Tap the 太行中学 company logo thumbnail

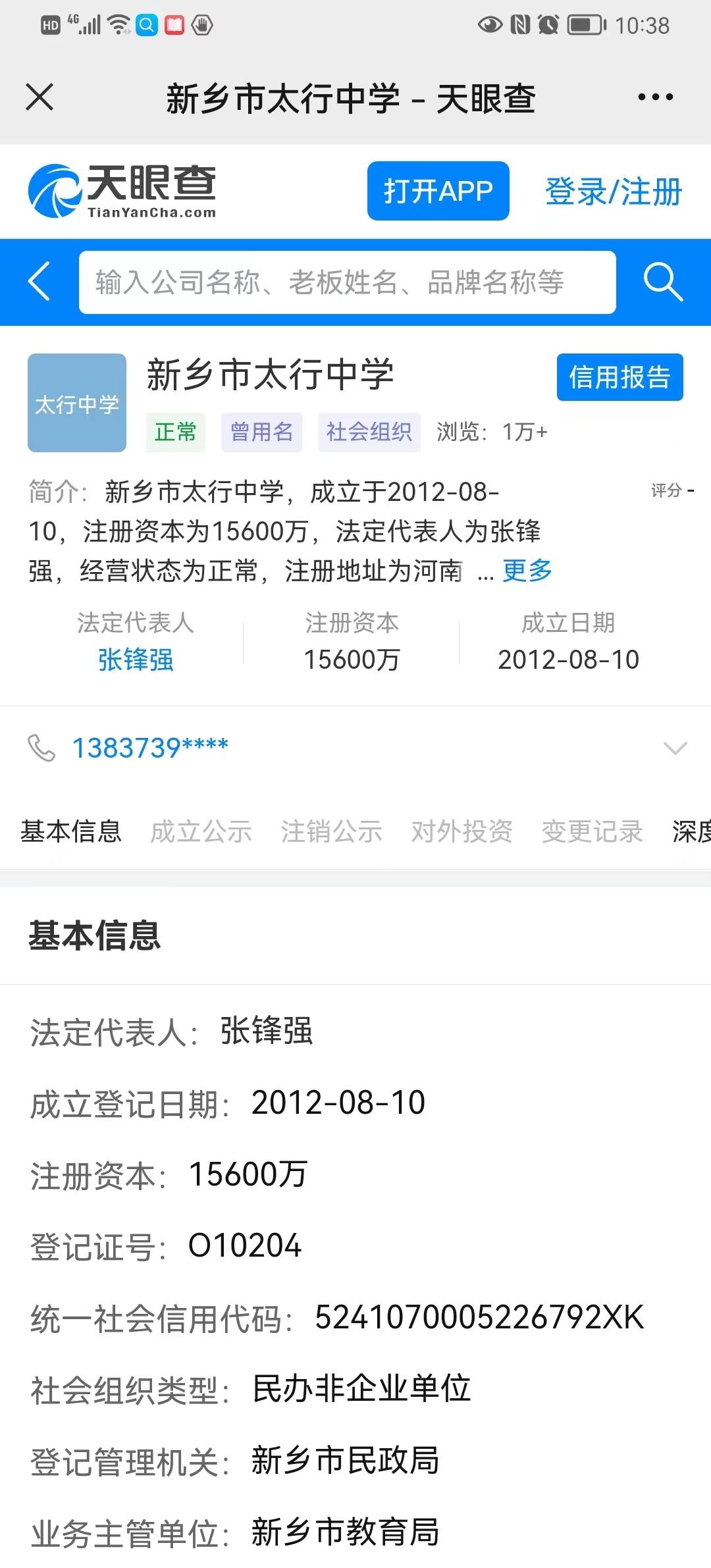(76, 404)
